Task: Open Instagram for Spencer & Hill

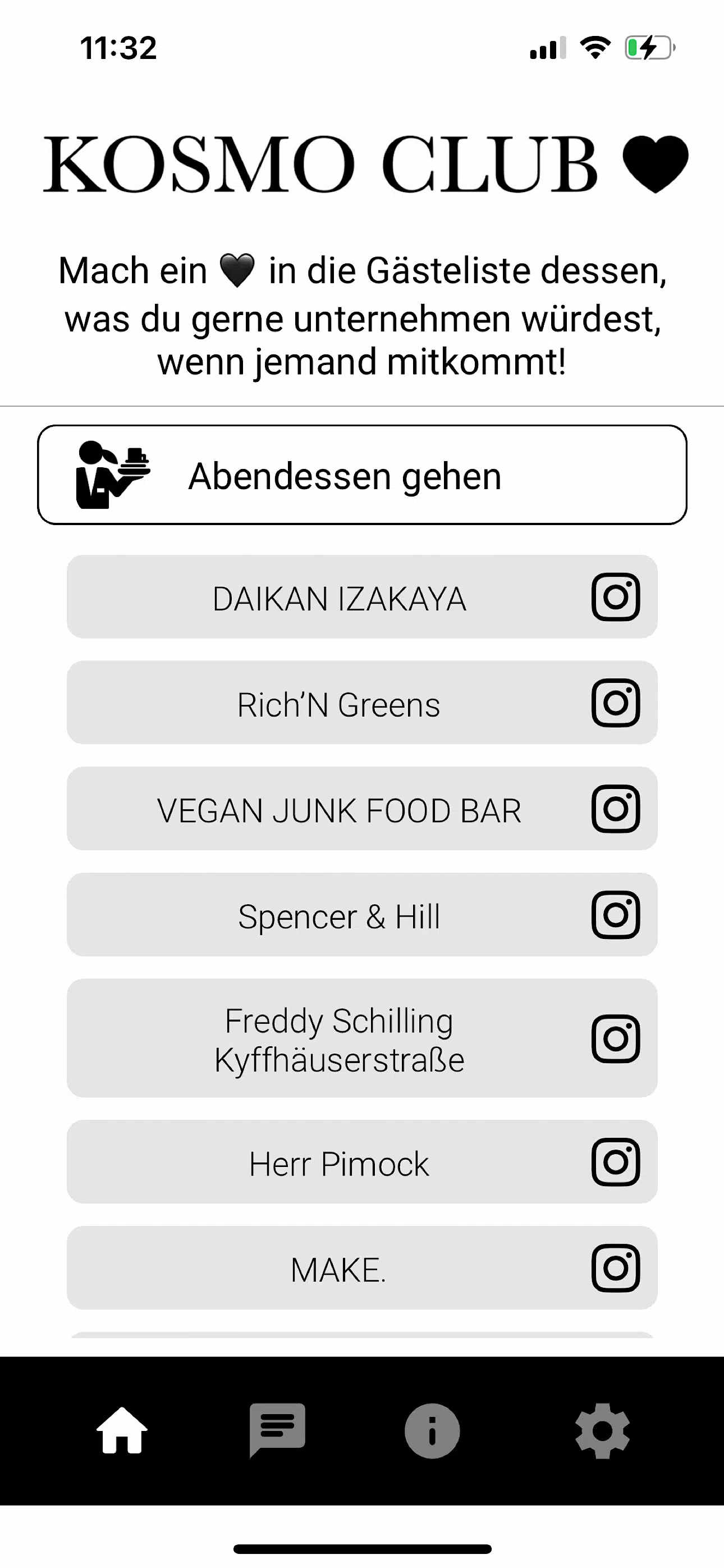Action: pos(616,914)
